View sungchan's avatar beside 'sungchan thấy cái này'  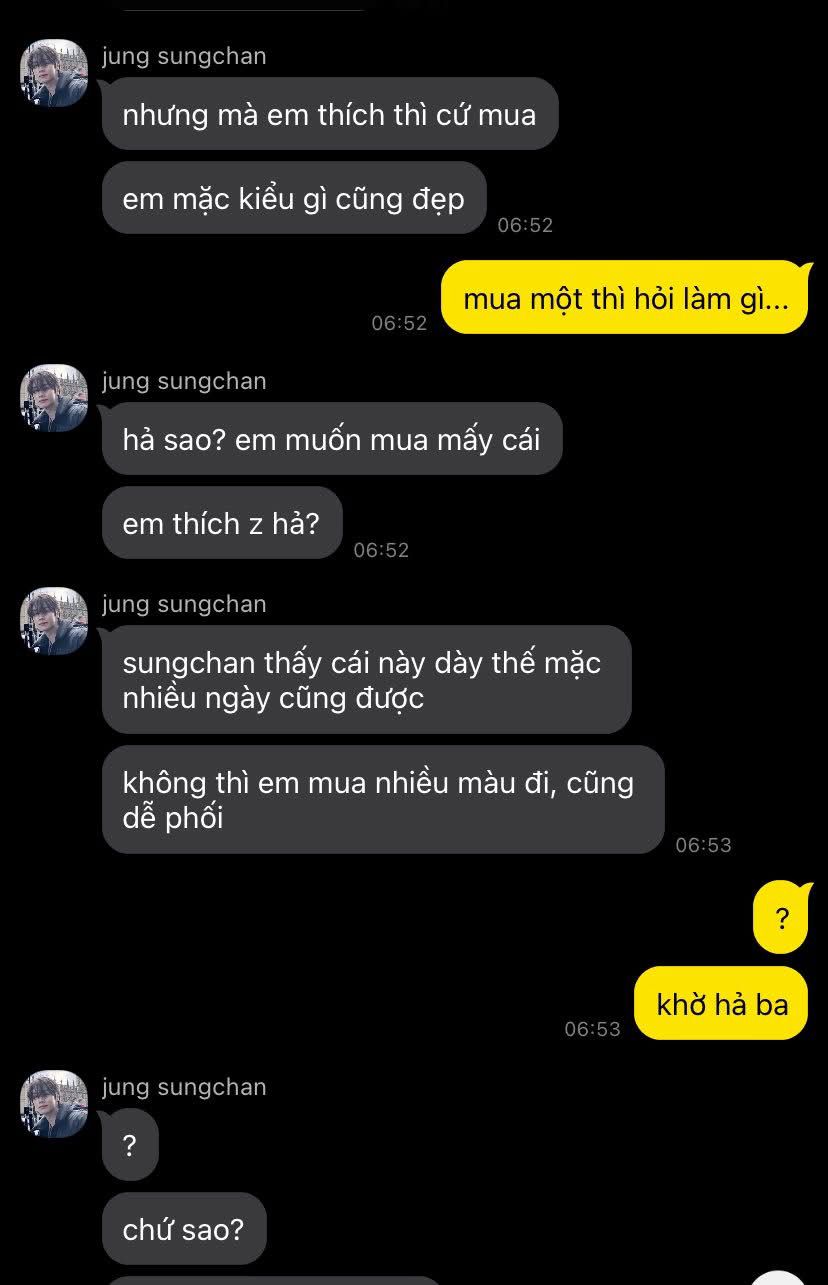(54, 621)
